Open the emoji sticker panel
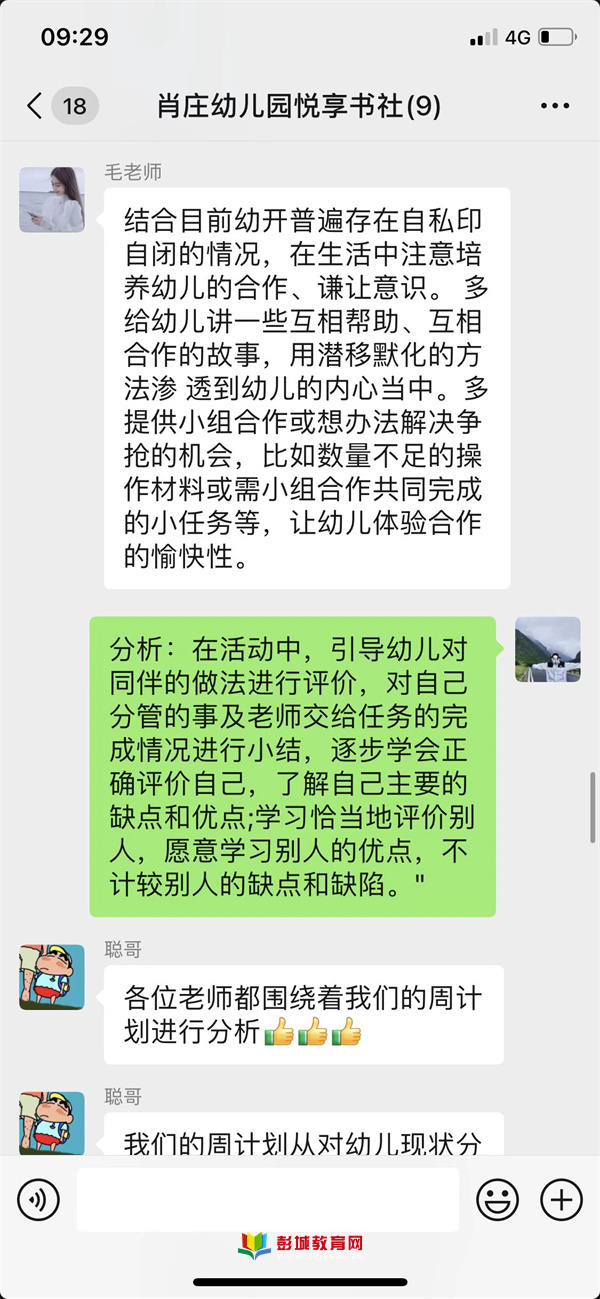Viewport: 600px width, 1299px height. point(497,1199)
